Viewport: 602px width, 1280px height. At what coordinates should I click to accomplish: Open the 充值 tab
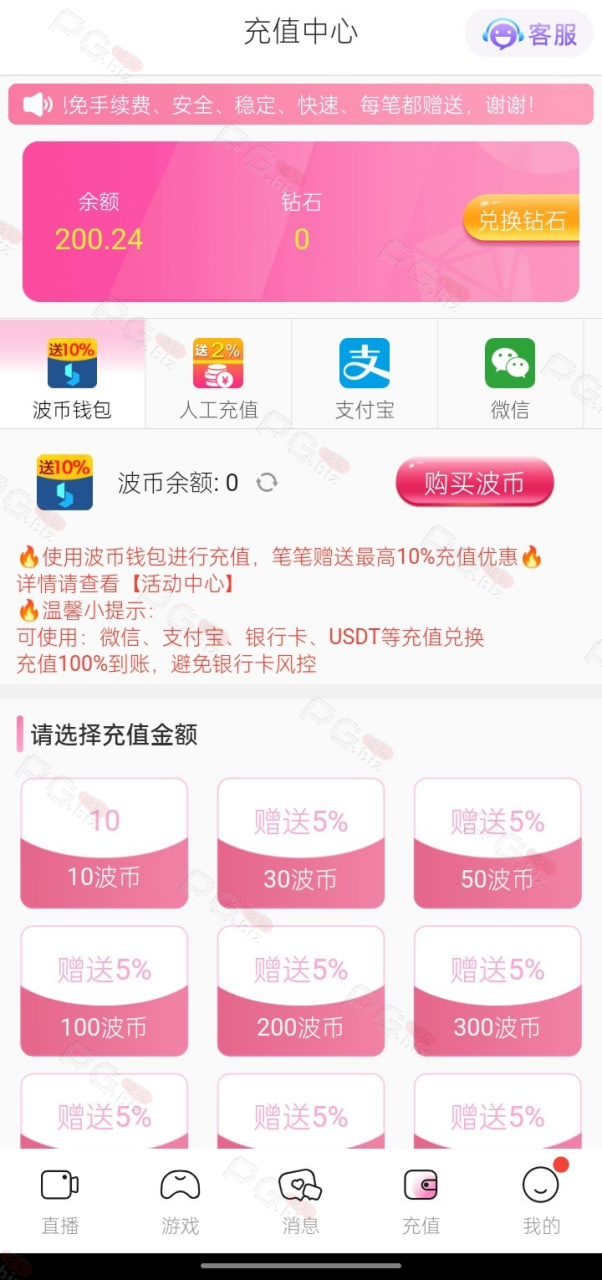[420, 1200]
